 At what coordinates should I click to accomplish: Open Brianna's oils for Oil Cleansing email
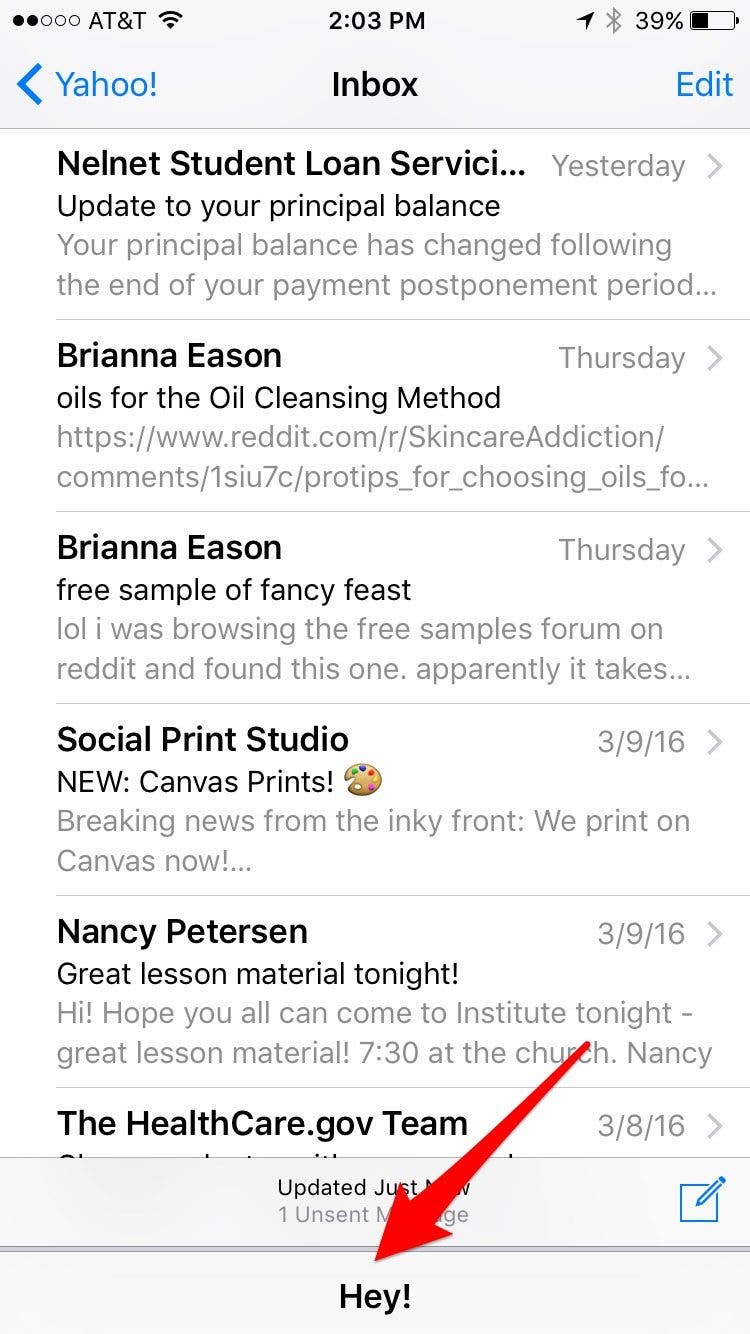[x=375, y=416]
